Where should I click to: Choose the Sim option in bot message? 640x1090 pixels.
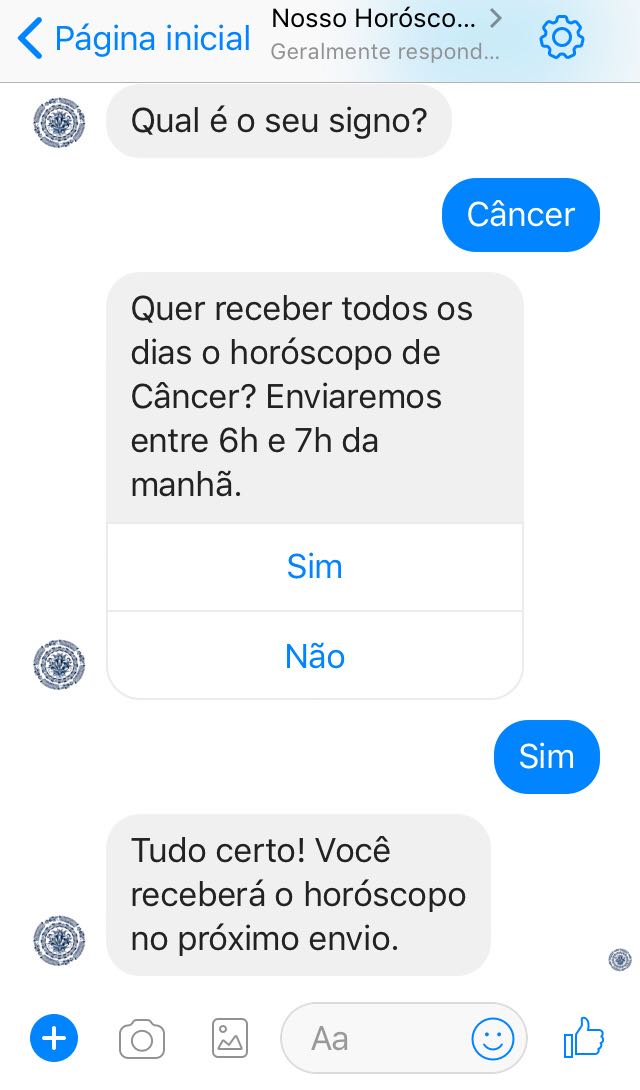pos(315,567)
